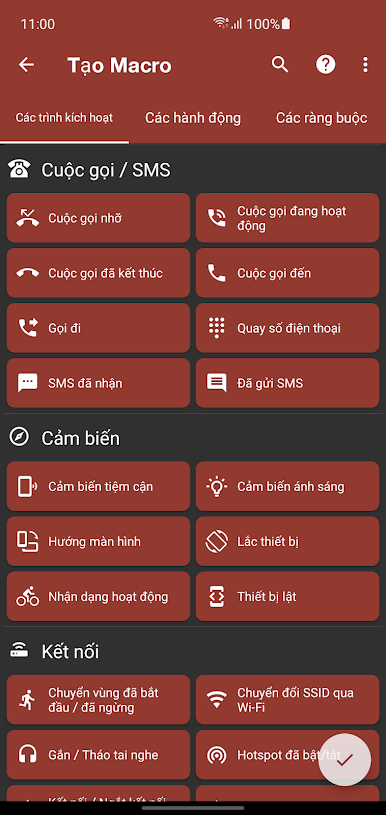Image resolution: width=386 pixels, height=815 pixels.
Task: Switch to the Các hành động tab
Action: coord(193,118)
